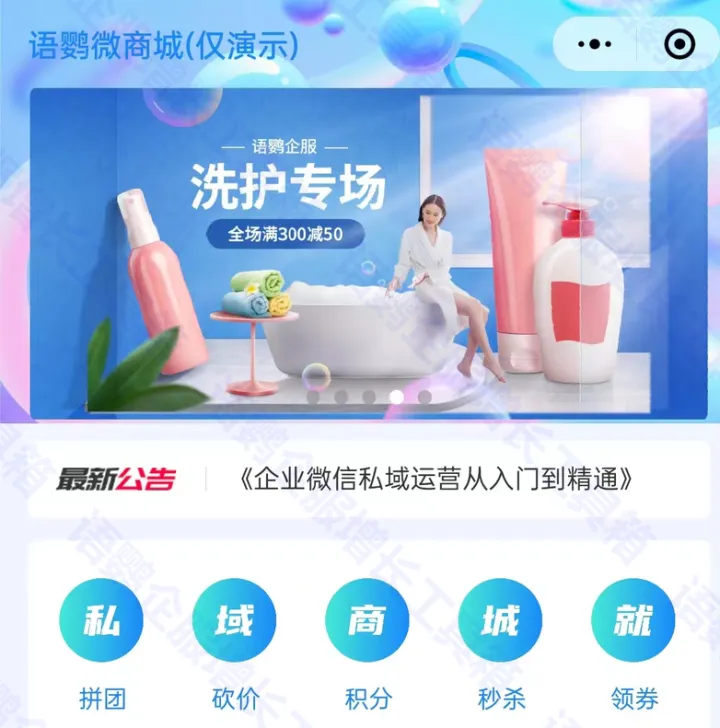Enter the 秒杀 flash sale section

pos(500,640)
